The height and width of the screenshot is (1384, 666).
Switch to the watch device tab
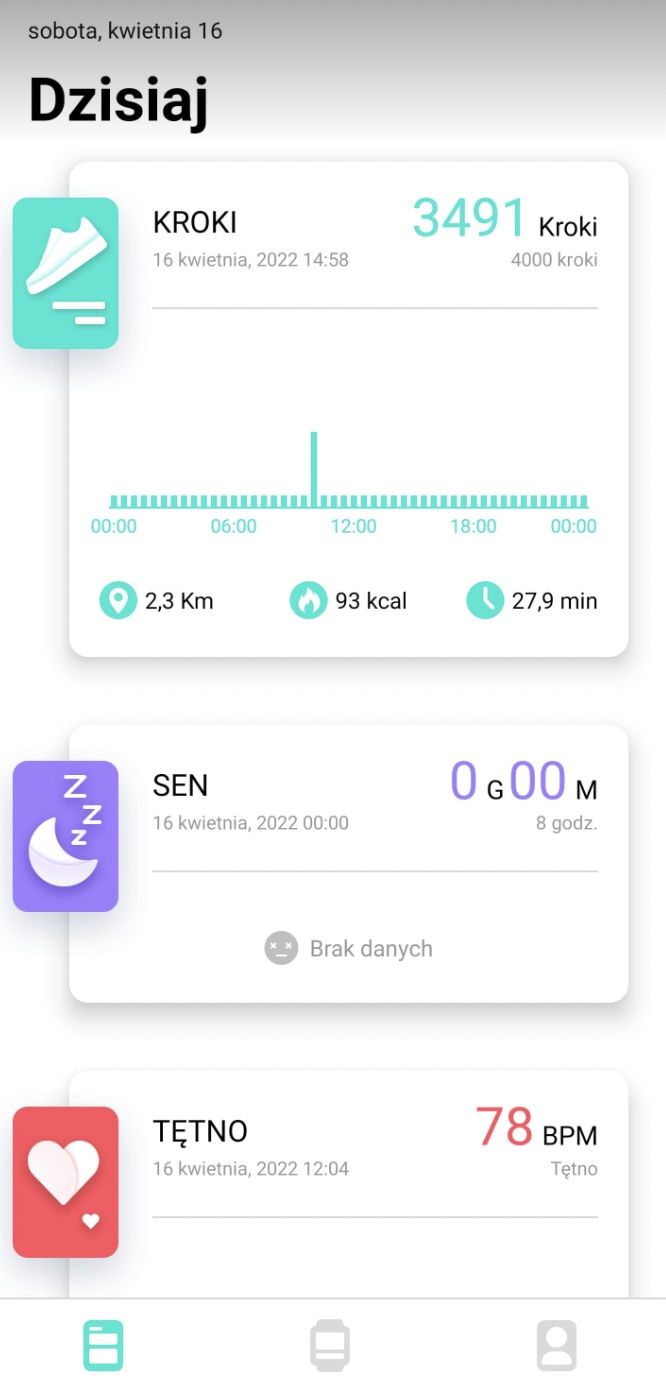tap(330, 1344)
